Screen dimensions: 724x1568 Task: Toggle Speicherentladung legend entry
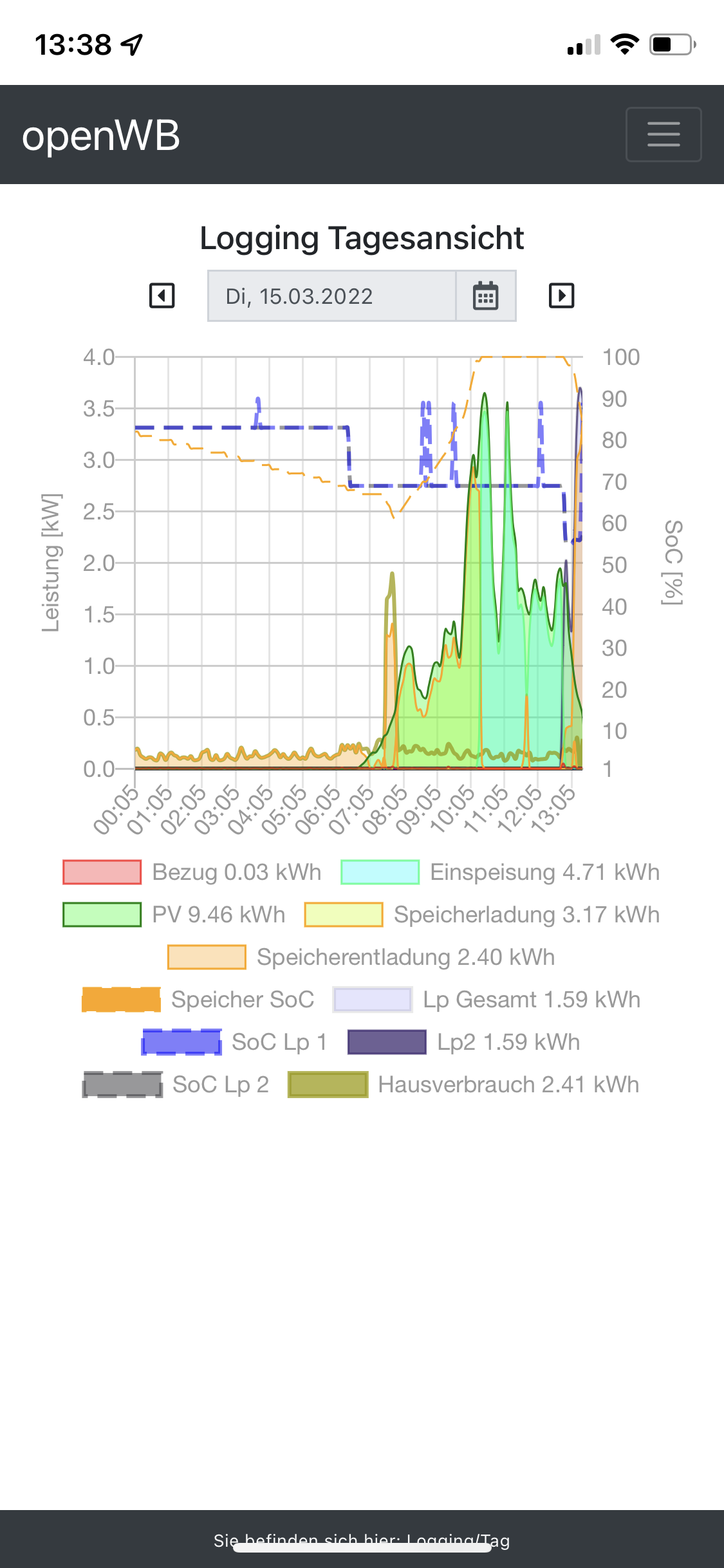click(361, 957)
